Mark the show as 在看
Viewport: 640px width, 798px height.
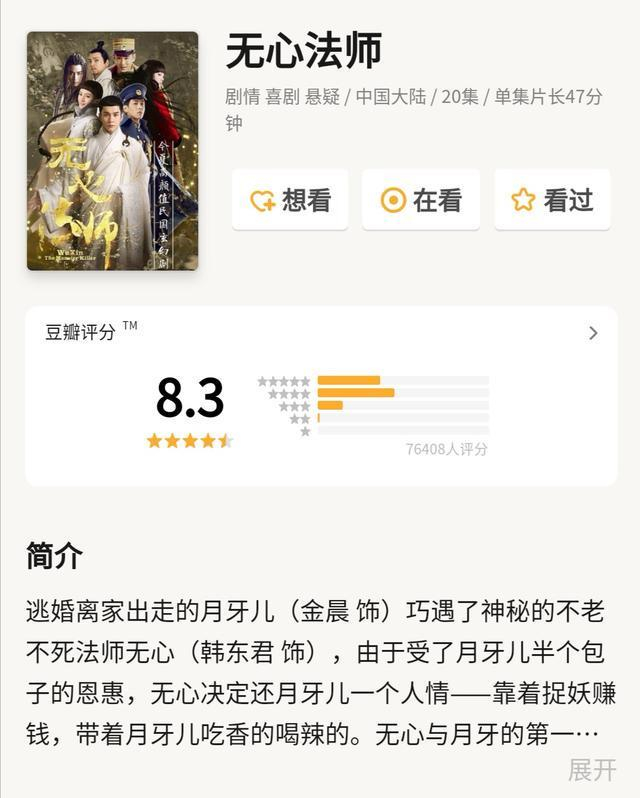tap(421, 200)
